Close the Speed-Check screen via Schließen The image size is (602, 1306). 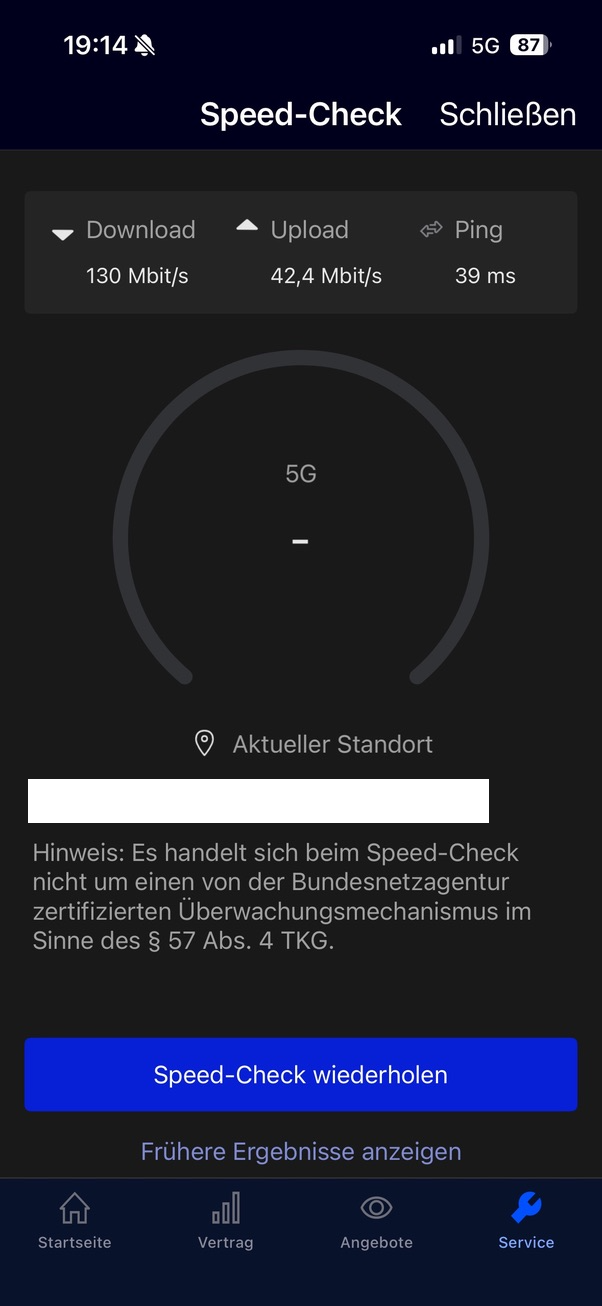tap(507, 115)
